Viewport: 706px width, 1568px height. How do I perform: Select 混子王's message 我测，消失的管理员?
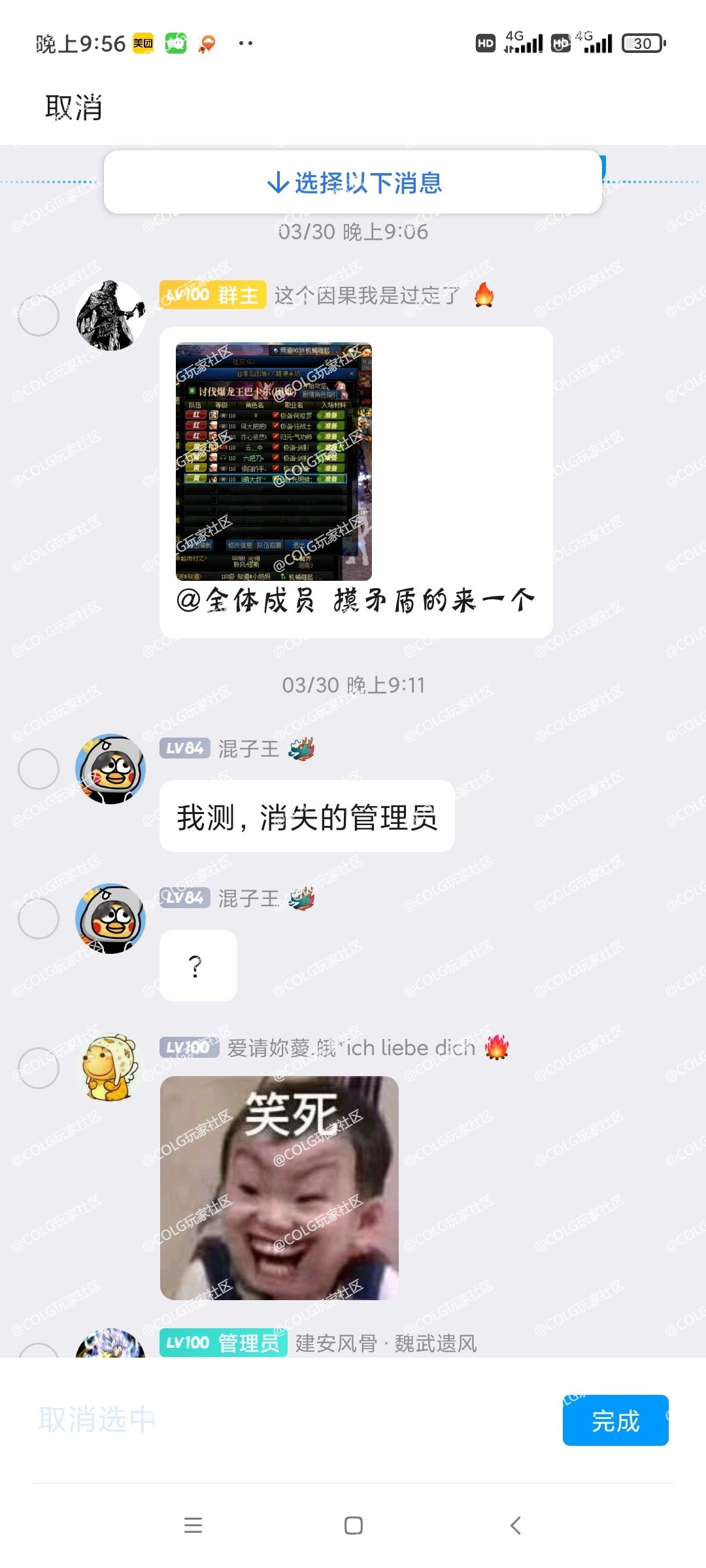tap(39, 769)
